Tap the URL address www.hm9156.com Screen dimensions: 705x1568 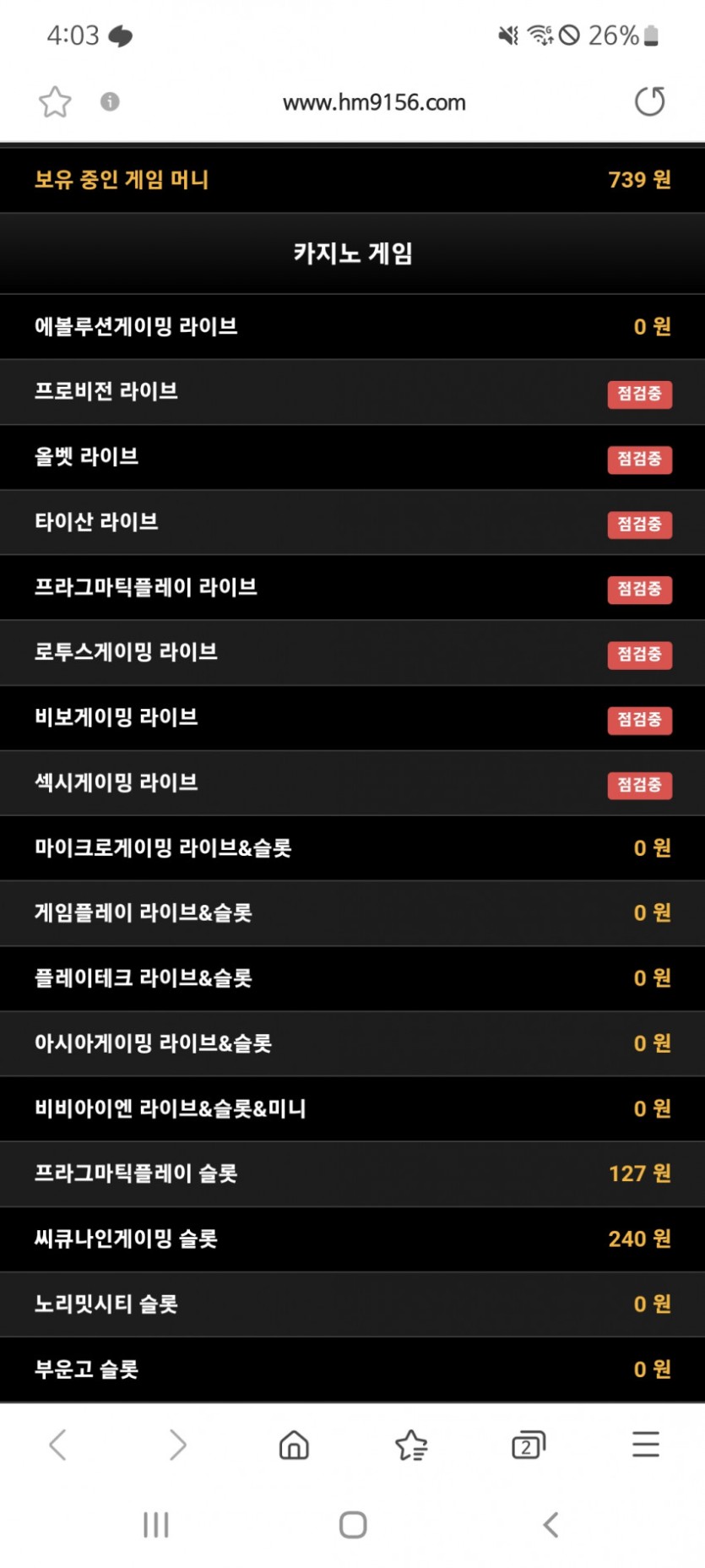(x=374, y=103)
